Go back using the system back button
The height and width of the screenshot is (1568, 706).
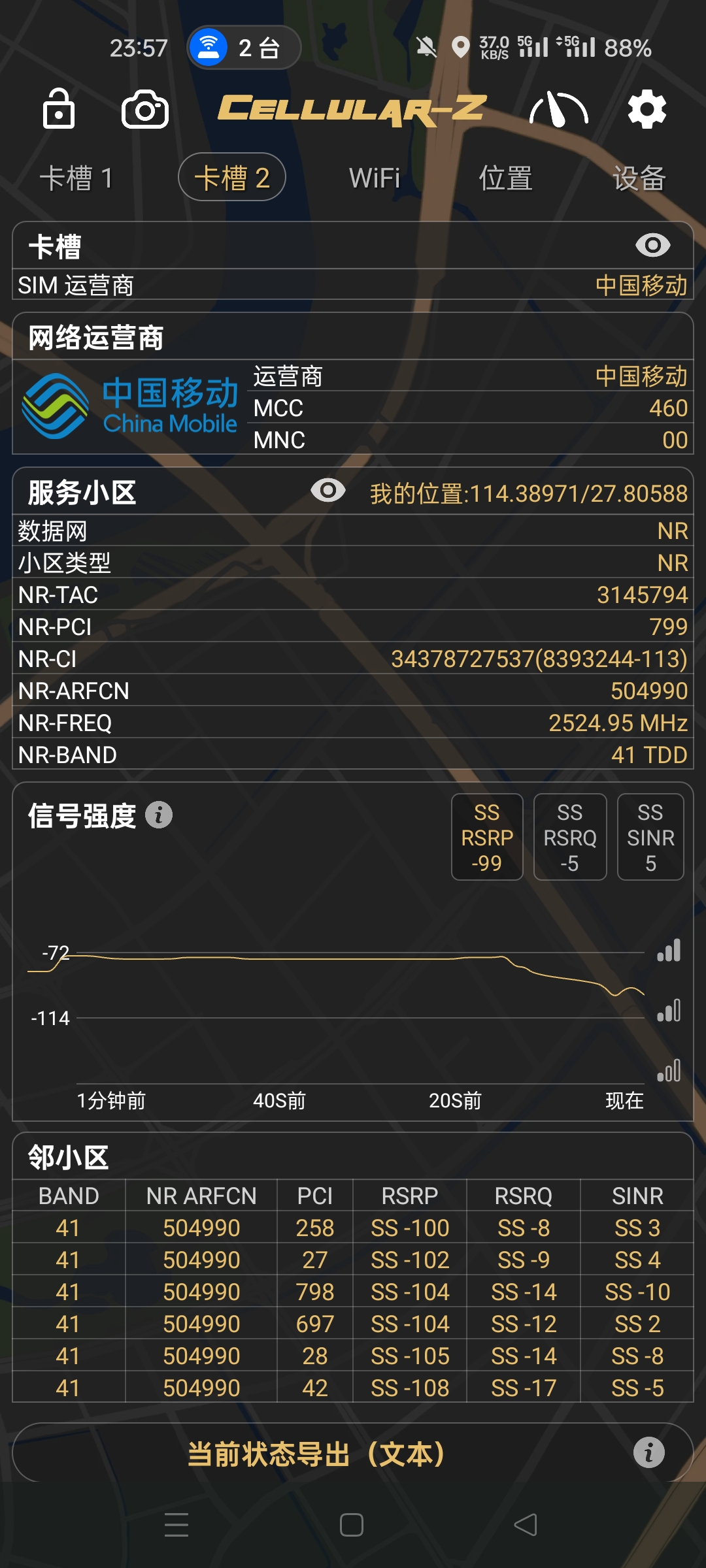(x=526, y=1525)
